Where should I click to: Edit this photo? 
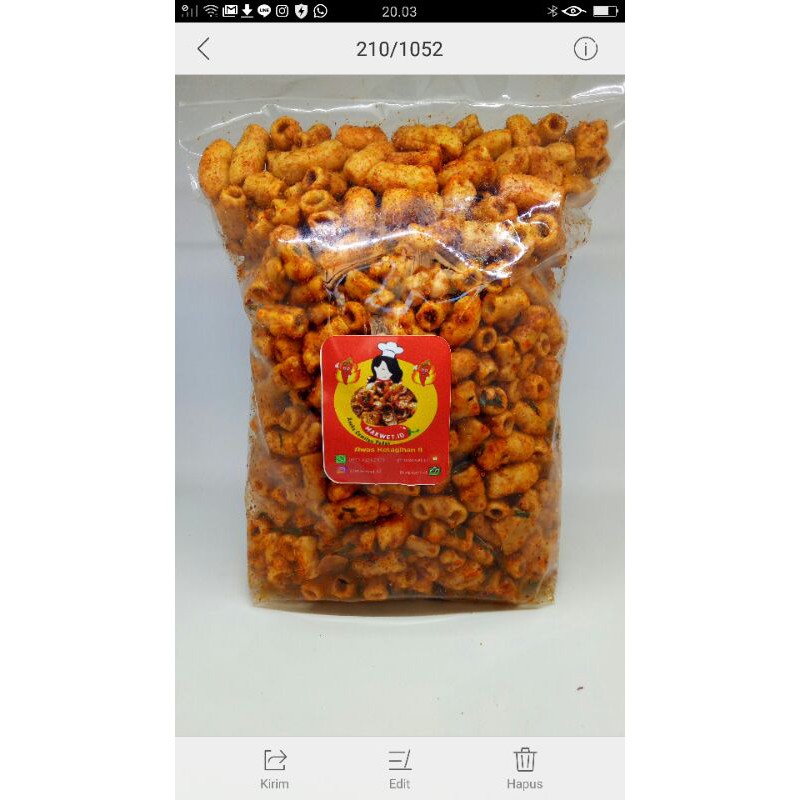tap(400, 767)
